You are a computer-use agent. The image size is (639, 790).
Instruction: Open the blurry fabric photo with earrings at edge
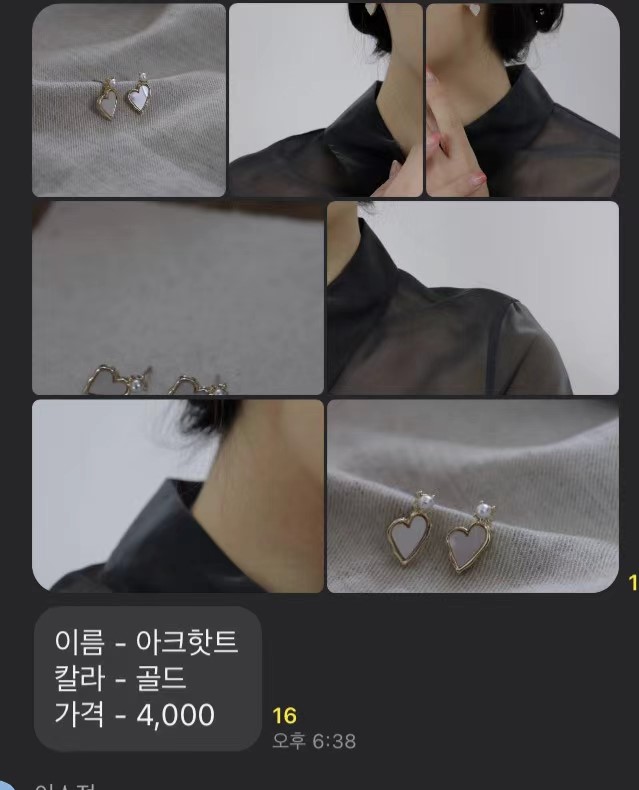(178, 298)
